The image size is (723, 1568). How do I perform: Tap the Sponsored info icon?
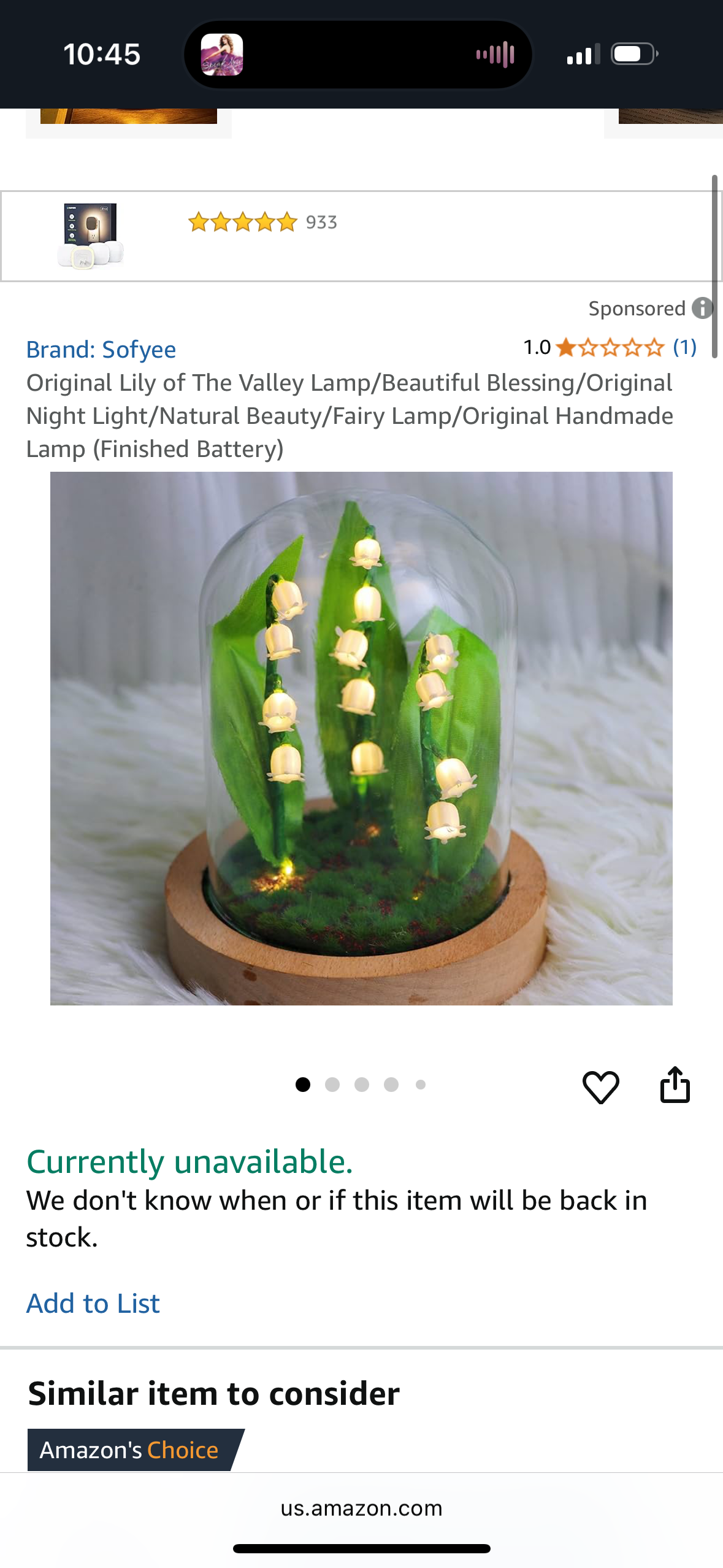(x=702, y=308)
